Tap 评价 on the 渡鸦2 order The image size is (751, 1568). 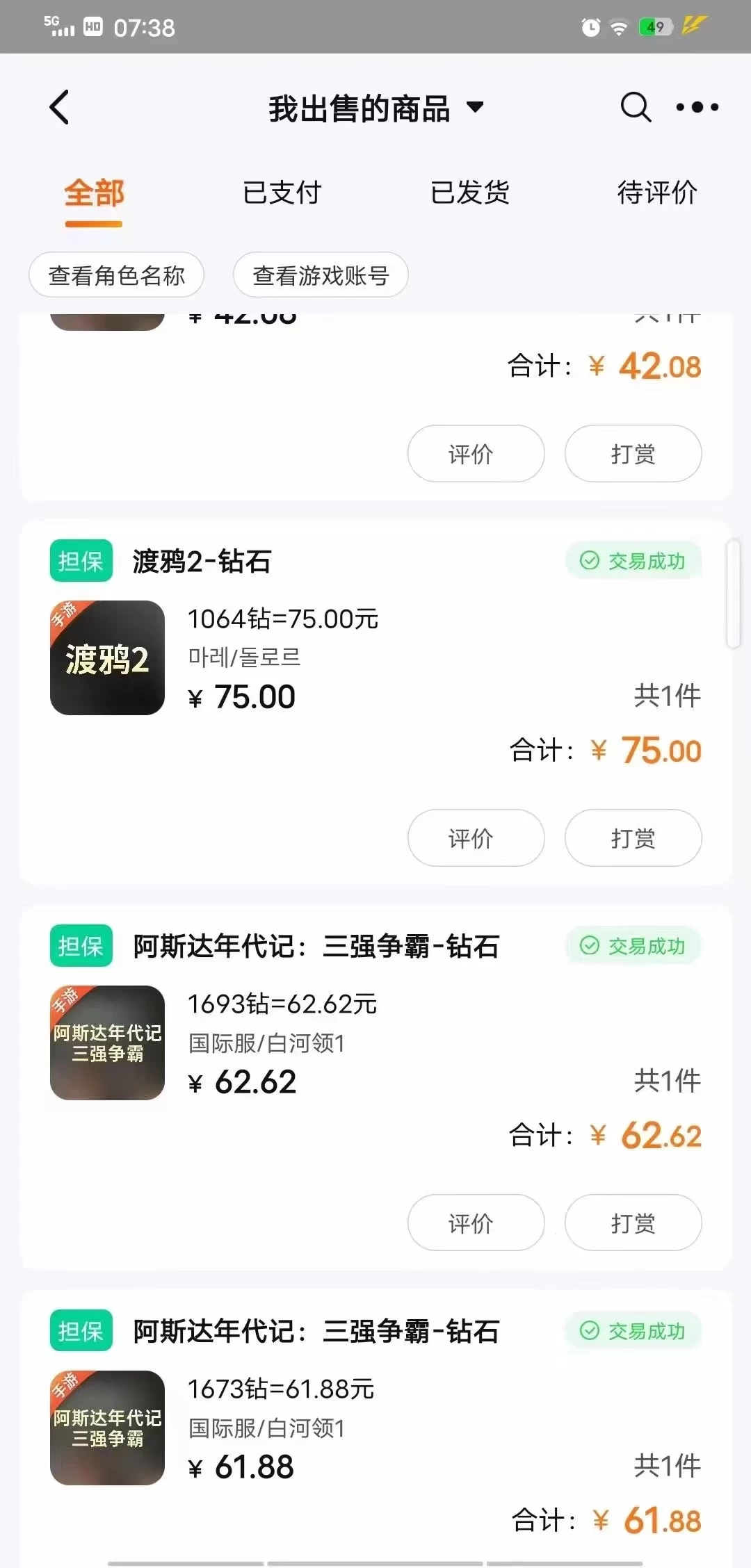tap(476, 838)
